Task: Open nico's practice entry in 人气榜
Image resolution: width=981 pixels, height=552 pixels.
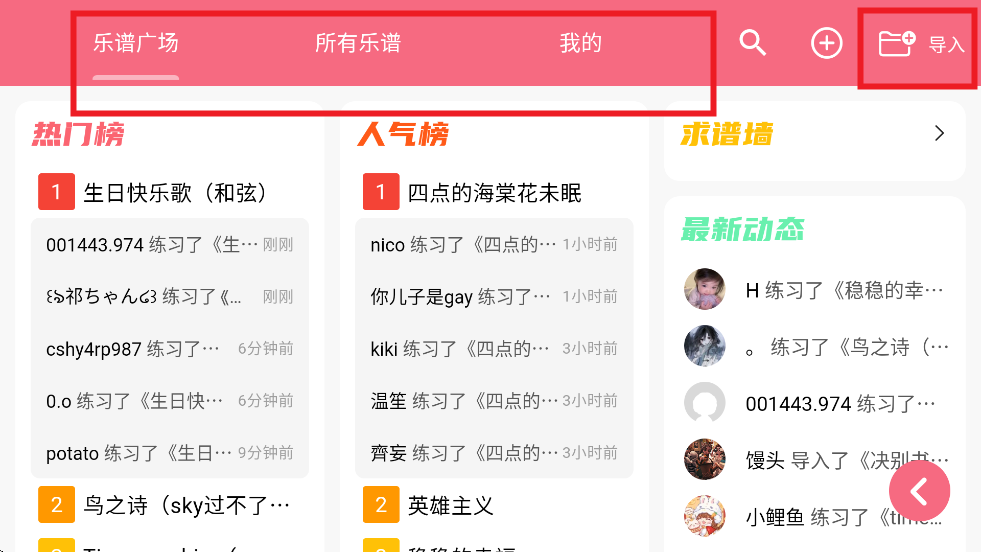Action: tap(494, 244)
